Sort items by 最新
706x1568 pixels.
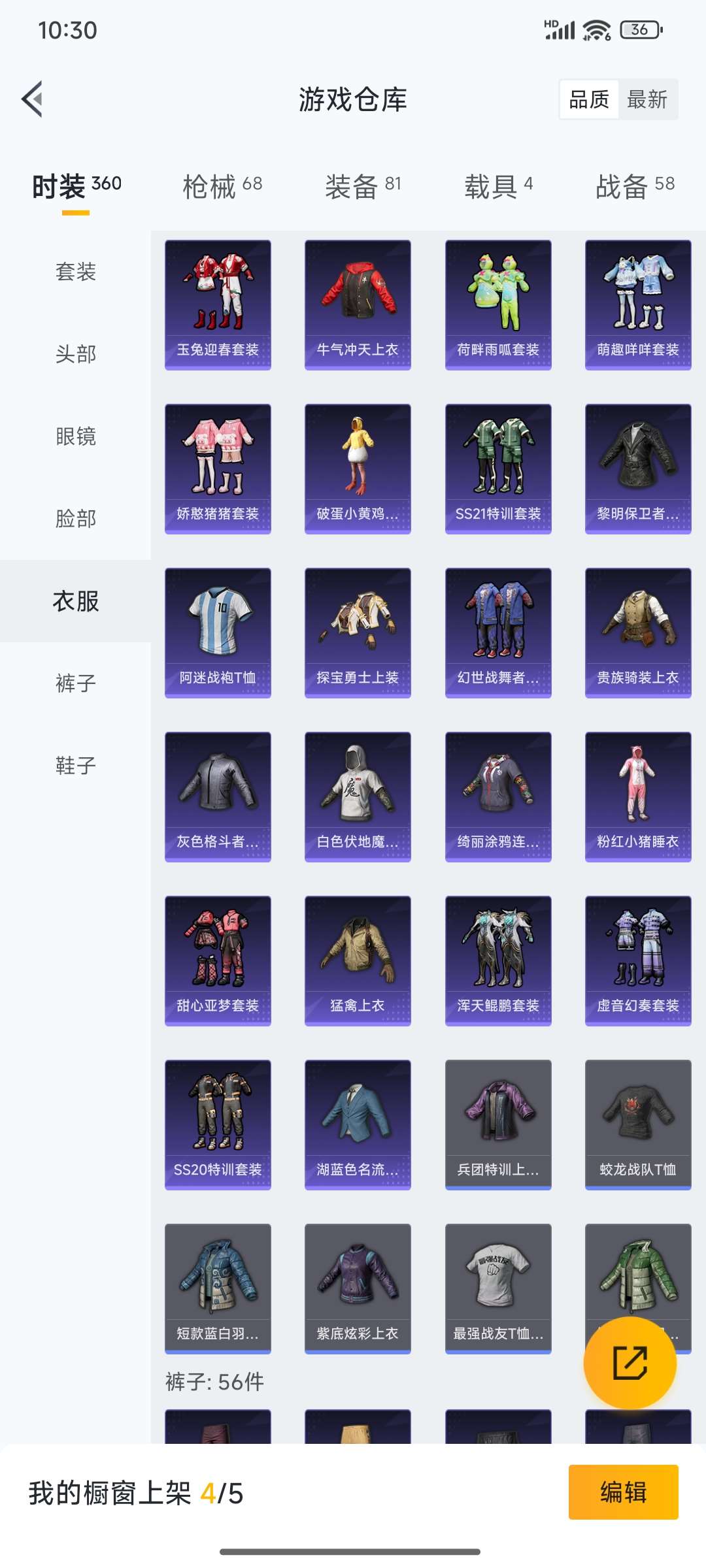click(x=647, y=99)
